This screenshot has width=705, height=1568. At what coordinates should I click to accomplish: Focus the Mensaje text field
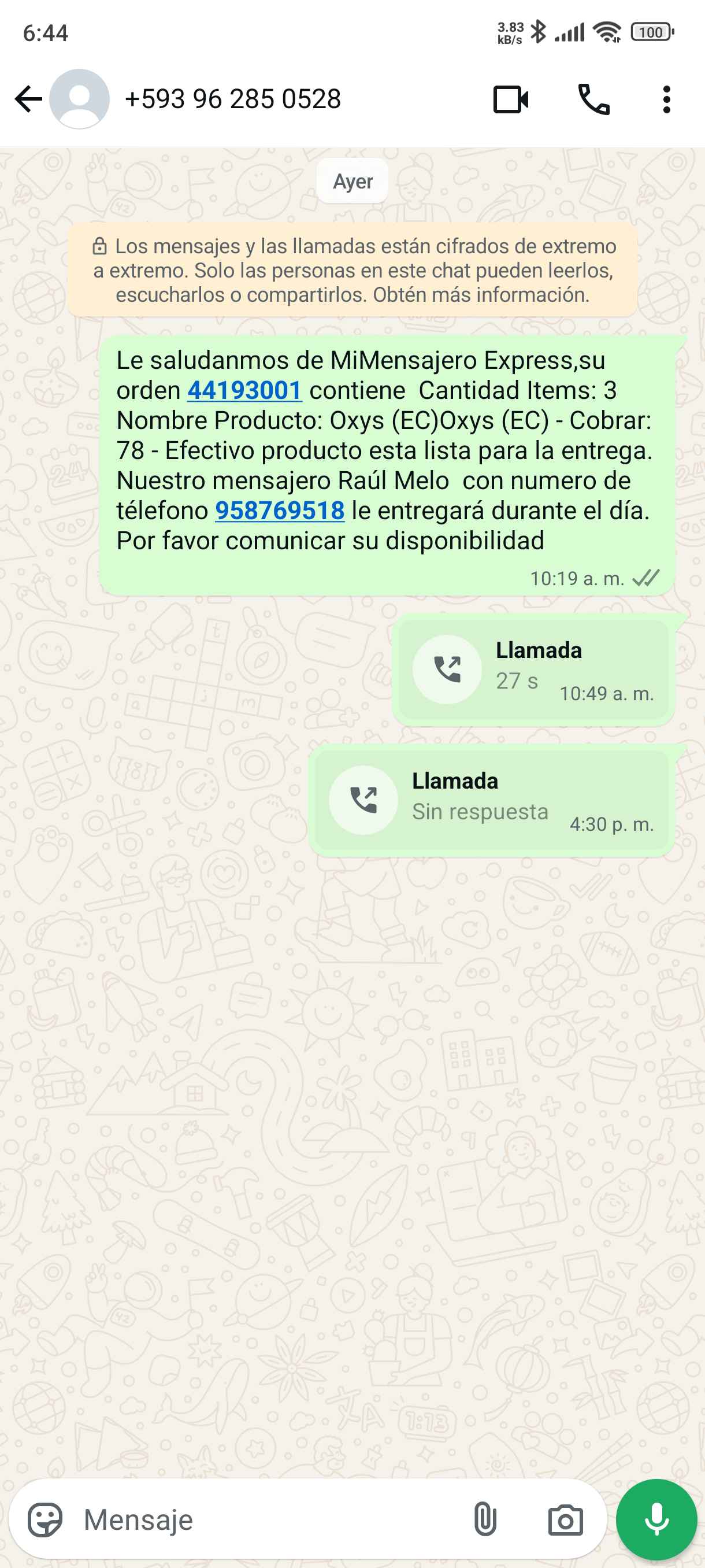click(268, 1520)
